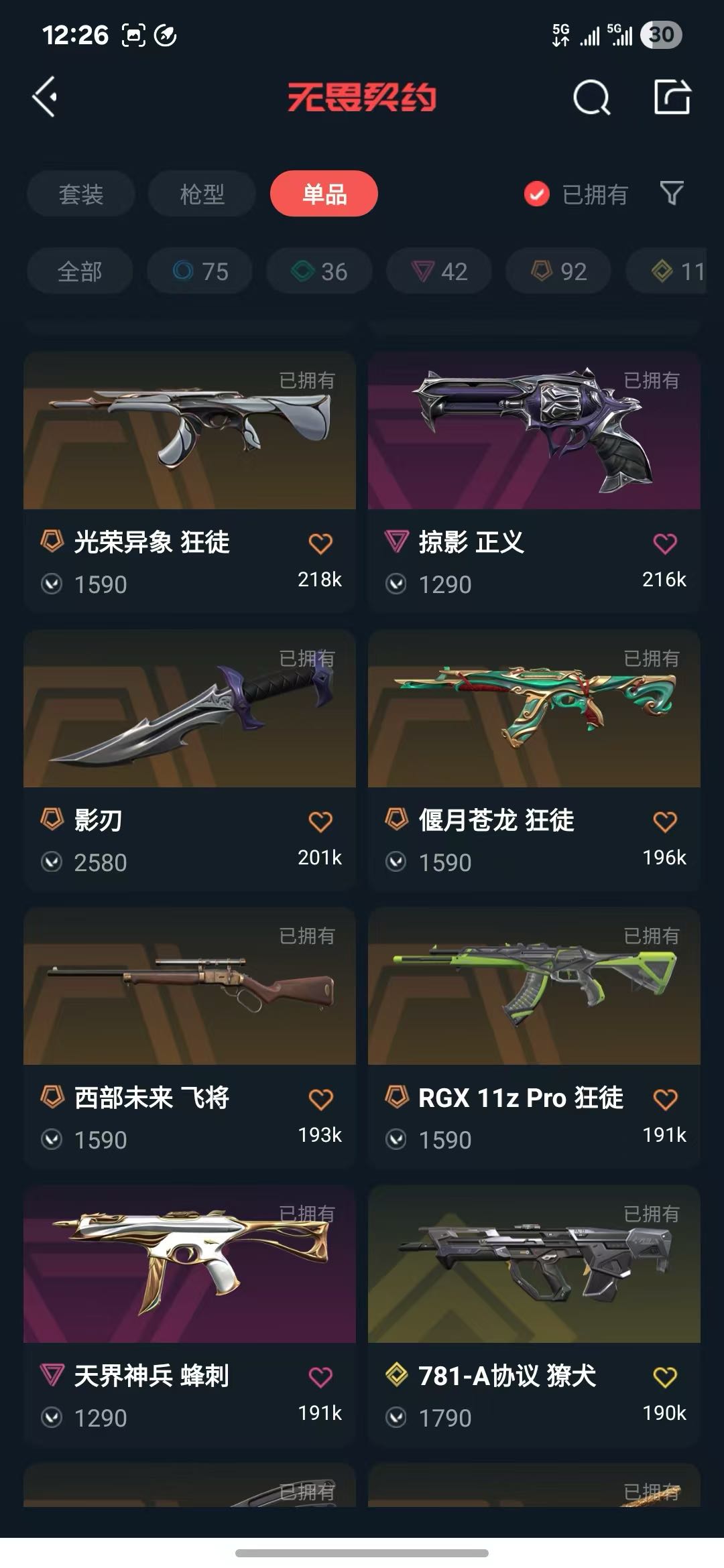Screen dimensions: 724x1568
Task: Filter by the 75 tier chip
Action: 200,271
